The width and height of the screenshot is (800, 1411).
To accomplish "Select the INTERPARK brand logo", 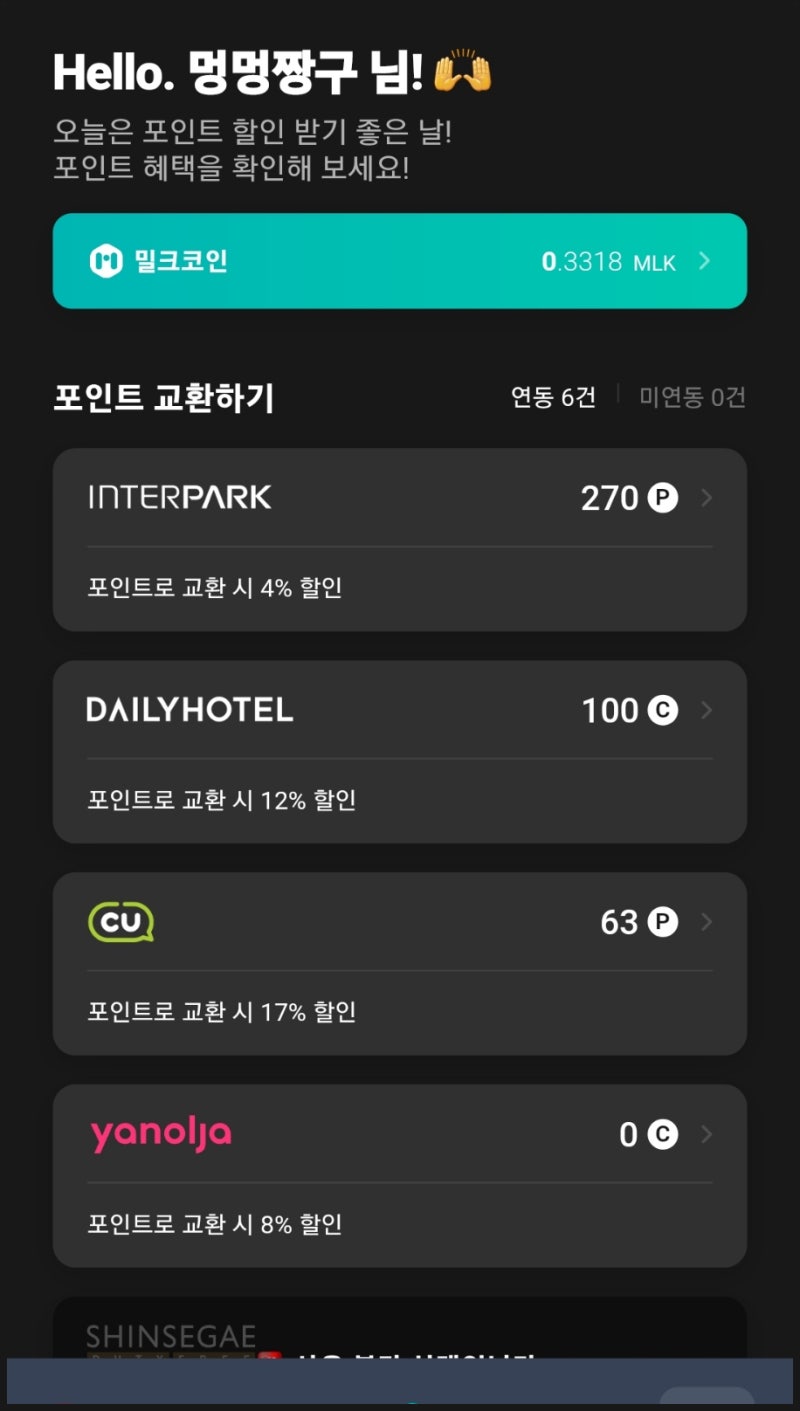I will 176,497.
